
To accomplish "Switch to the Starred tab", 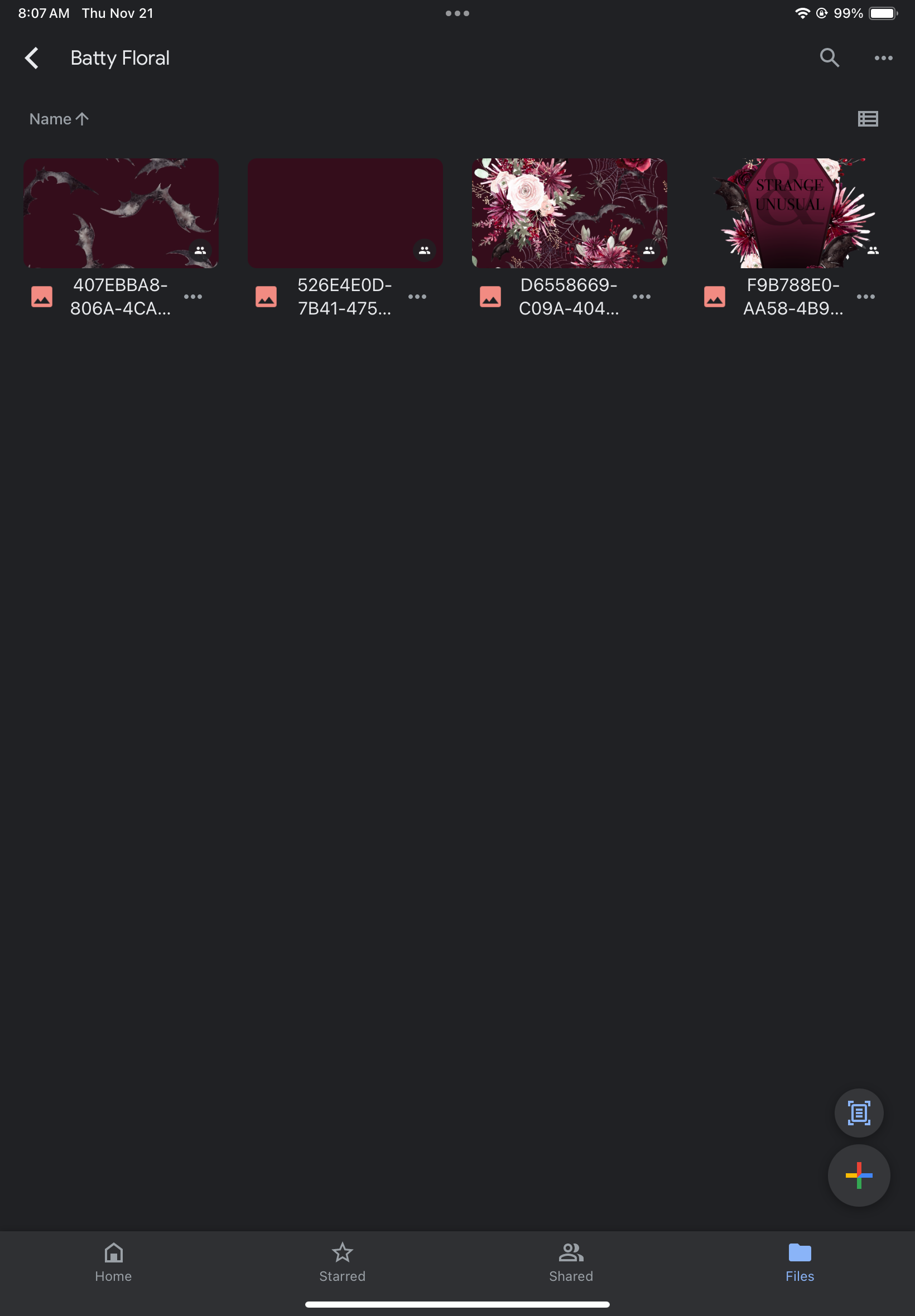I will [342, 1262].
